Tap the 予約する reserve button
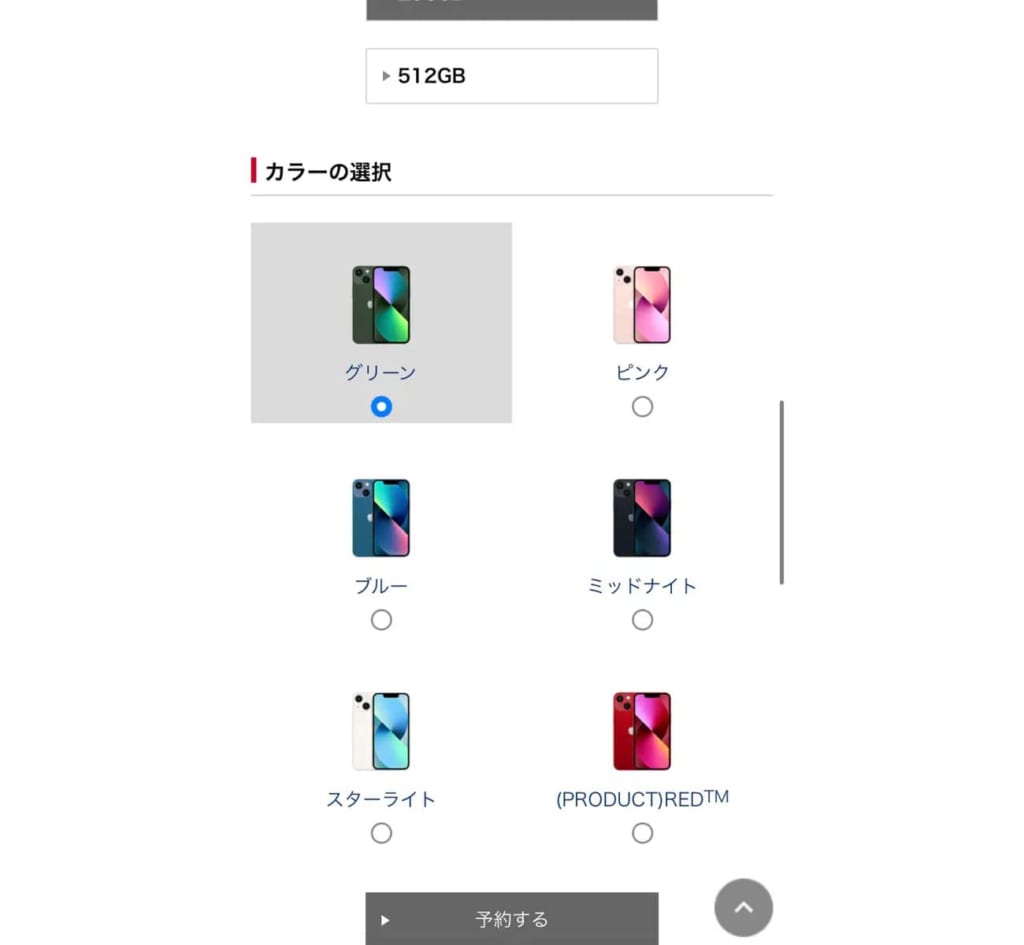The width and height of the screenshot is (1024, 945). click(x=511, y=919)
